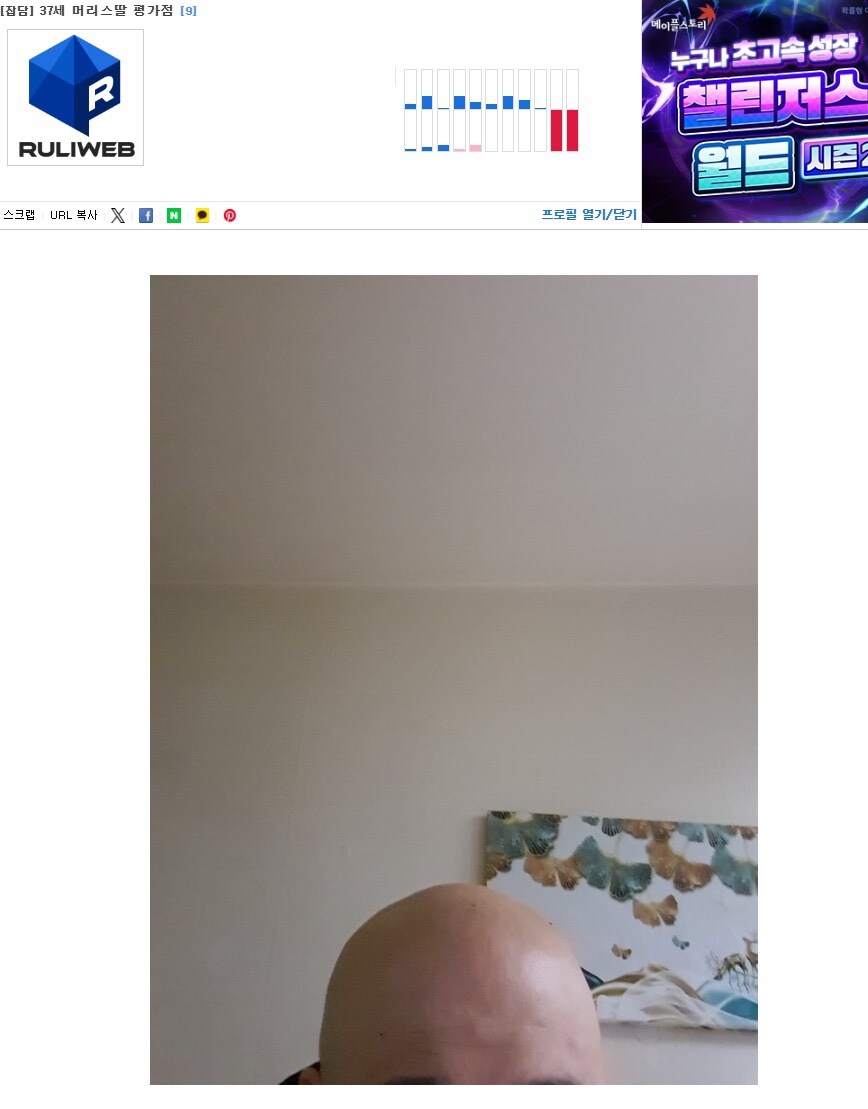Open the post's attached photo
This screenshot has height=1109, width=868.
453,679
